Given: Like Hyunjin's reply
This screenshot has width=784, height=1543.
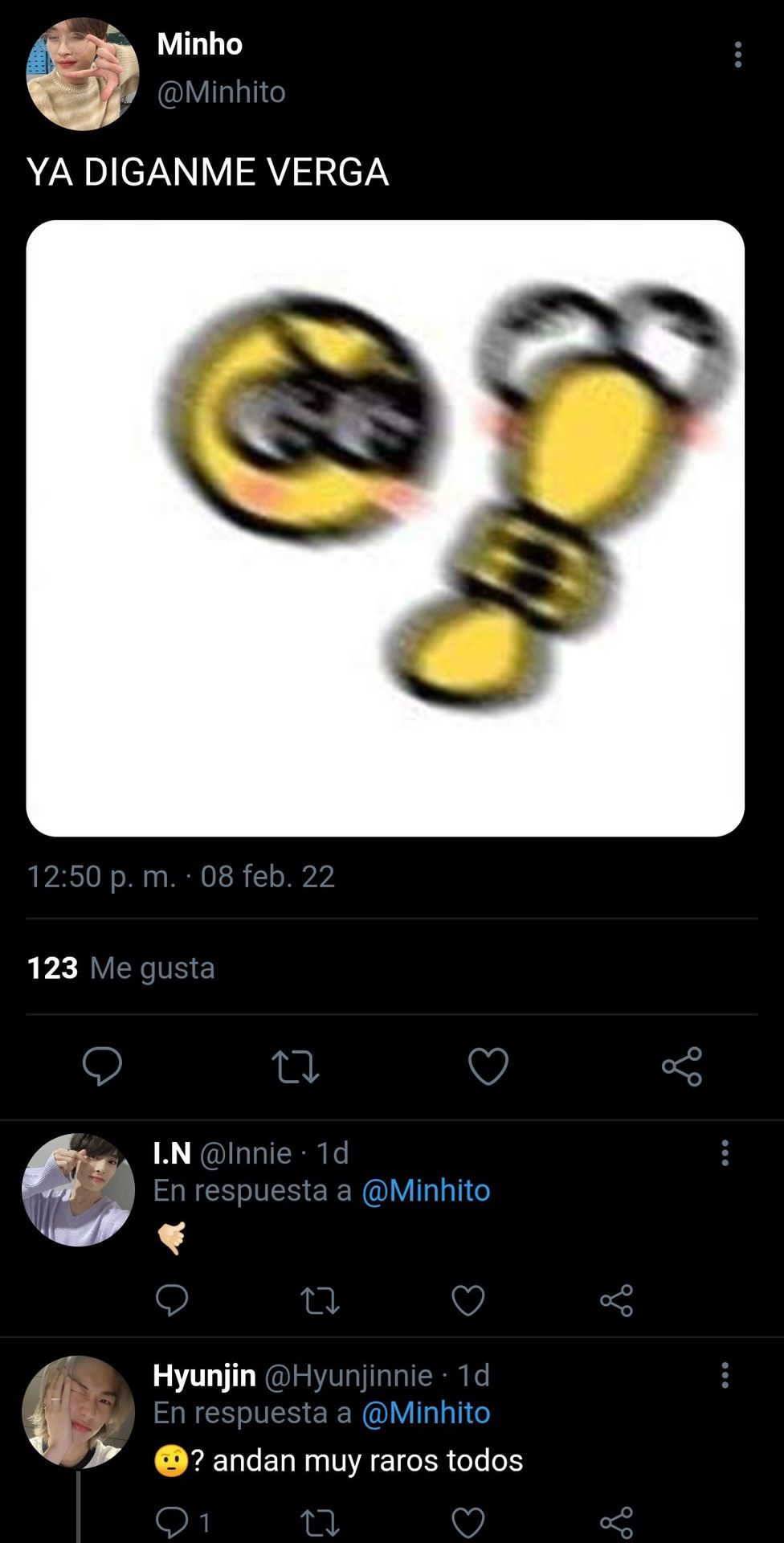Looking at the screenshot, I should tap(468, 1522).
